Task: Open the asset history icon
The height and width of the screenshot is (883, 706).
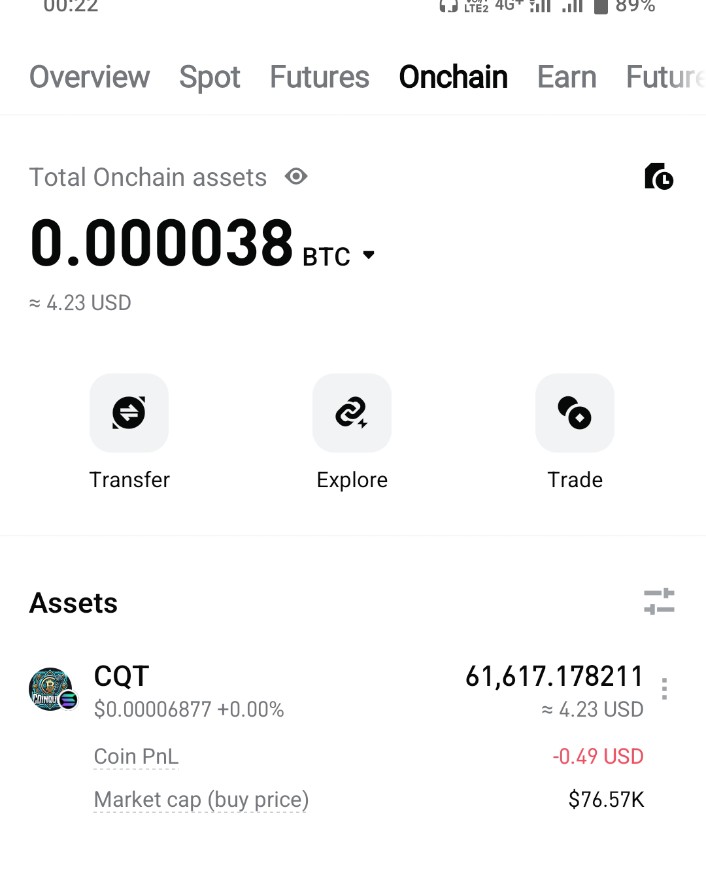Action: 658,177
